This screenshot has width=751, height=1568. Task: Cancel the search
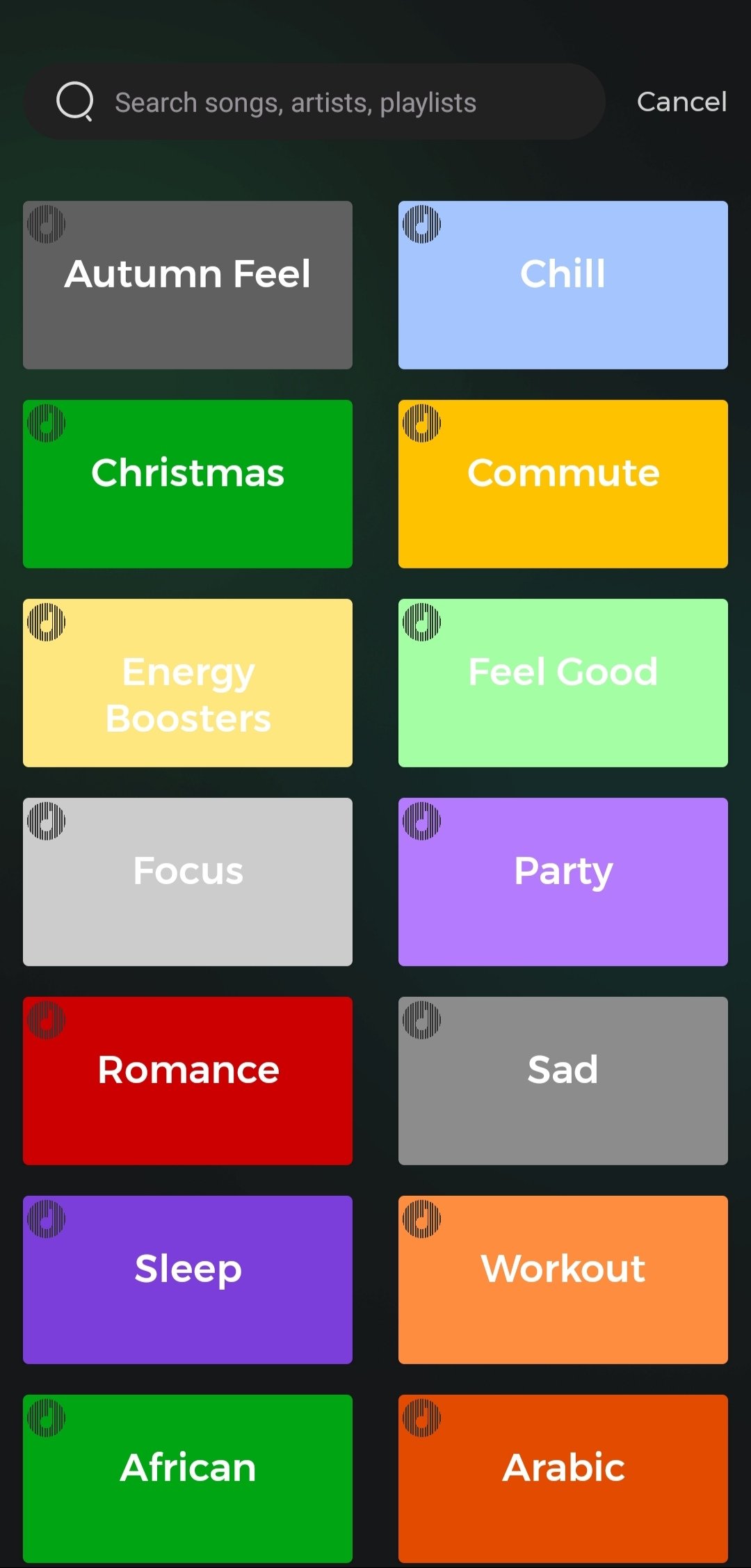[681, 102]
